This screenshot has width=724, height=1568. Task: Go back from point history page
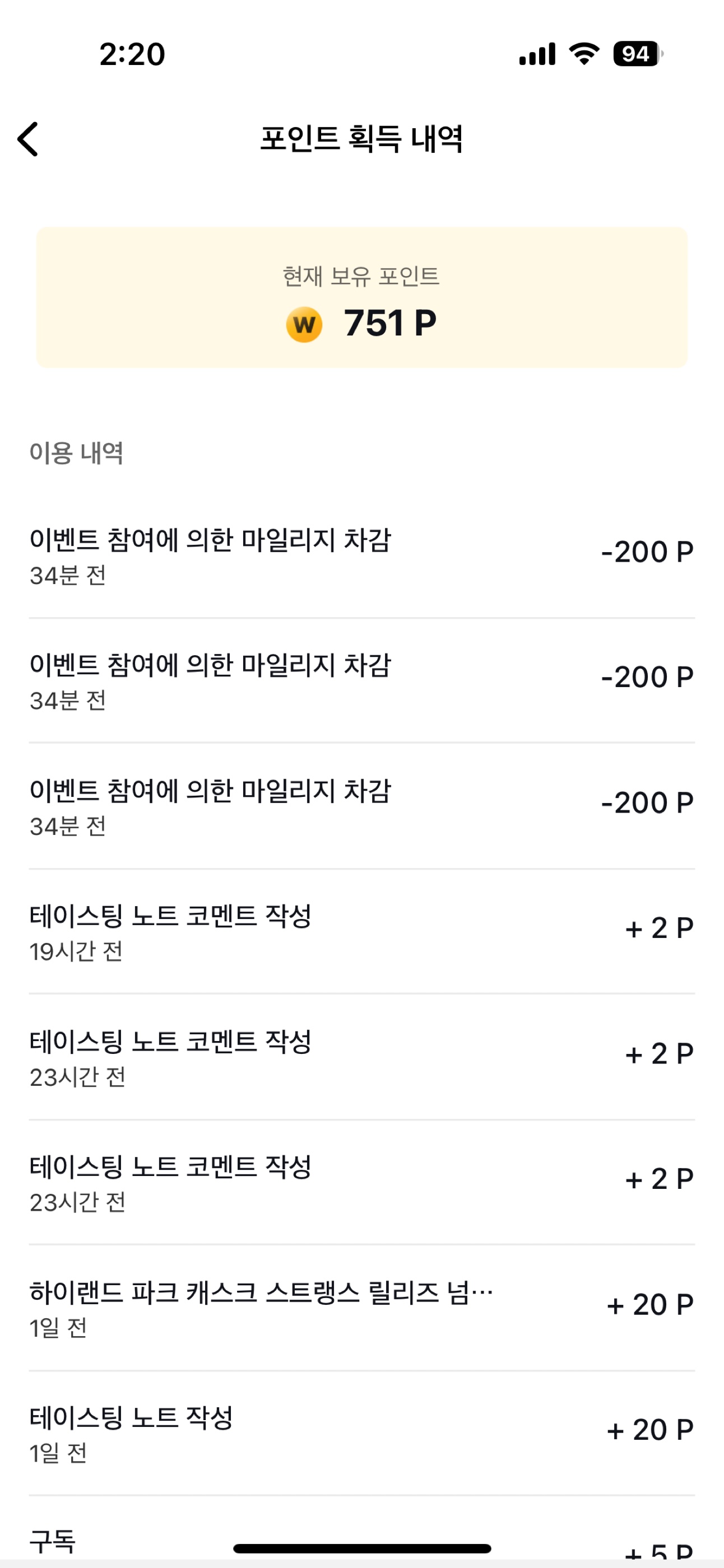point(28,139)
